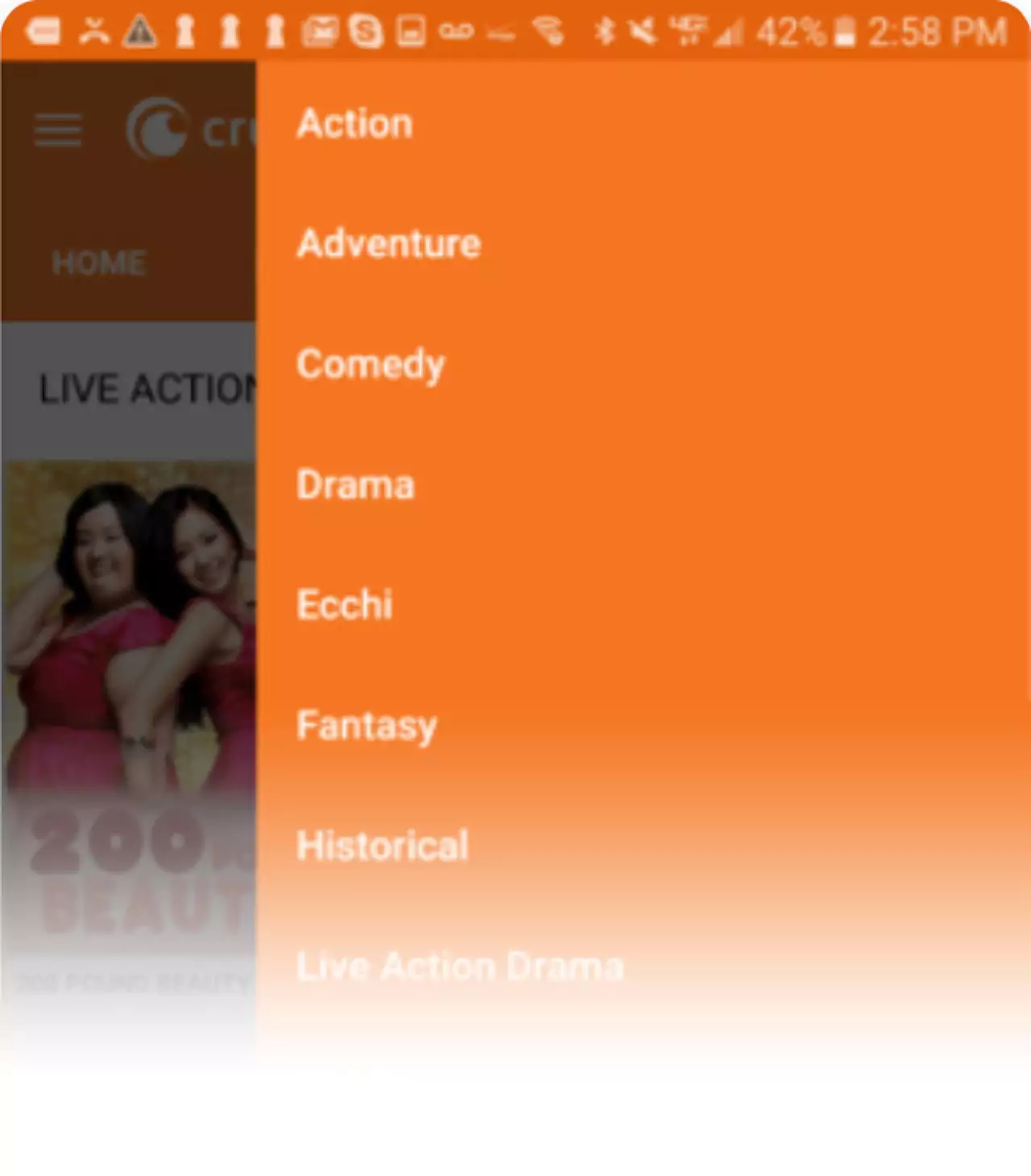Open the Comedy genre

pos(371,365)
